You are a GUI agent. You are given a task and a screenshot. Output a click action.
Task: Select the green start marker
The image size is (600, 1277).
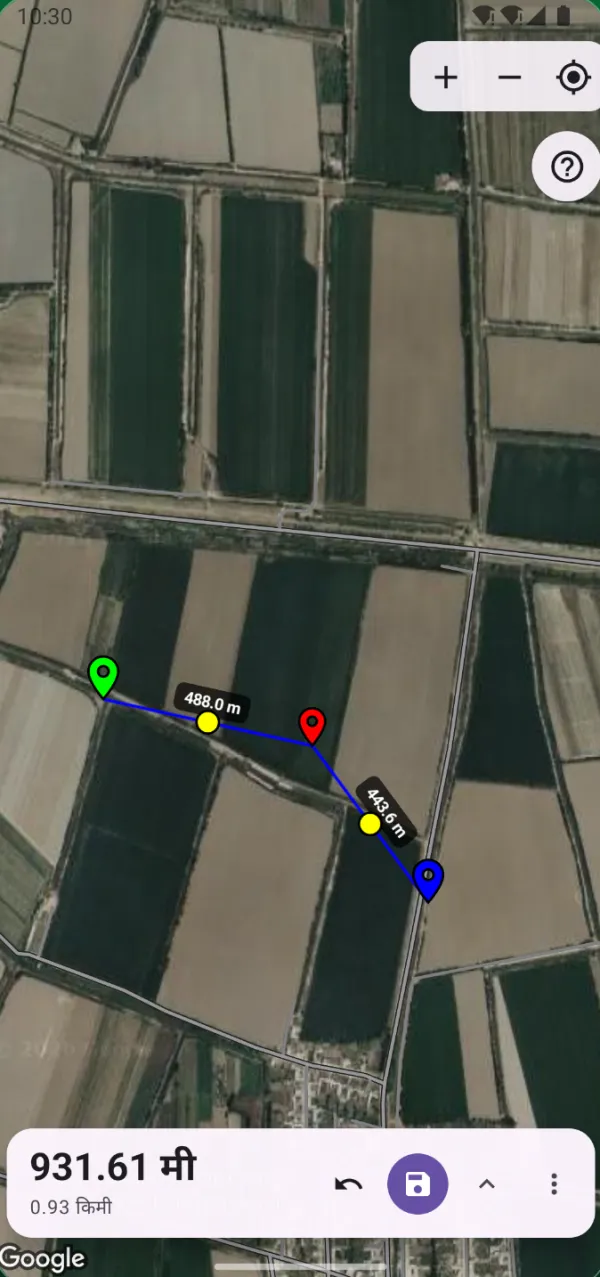[103, 677]
